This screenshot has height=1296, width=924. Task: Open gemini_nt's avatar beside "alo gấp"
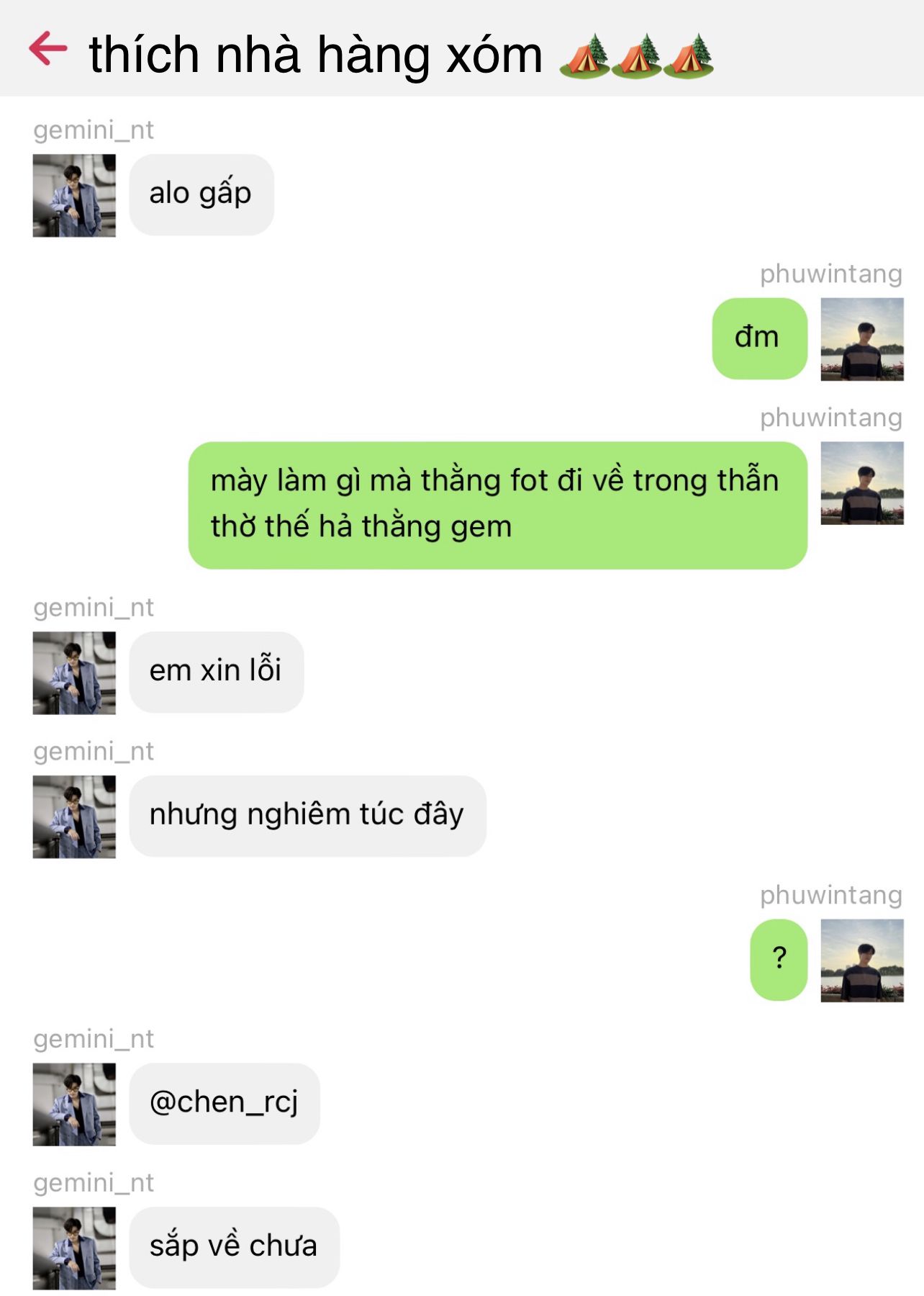point(74,195)
